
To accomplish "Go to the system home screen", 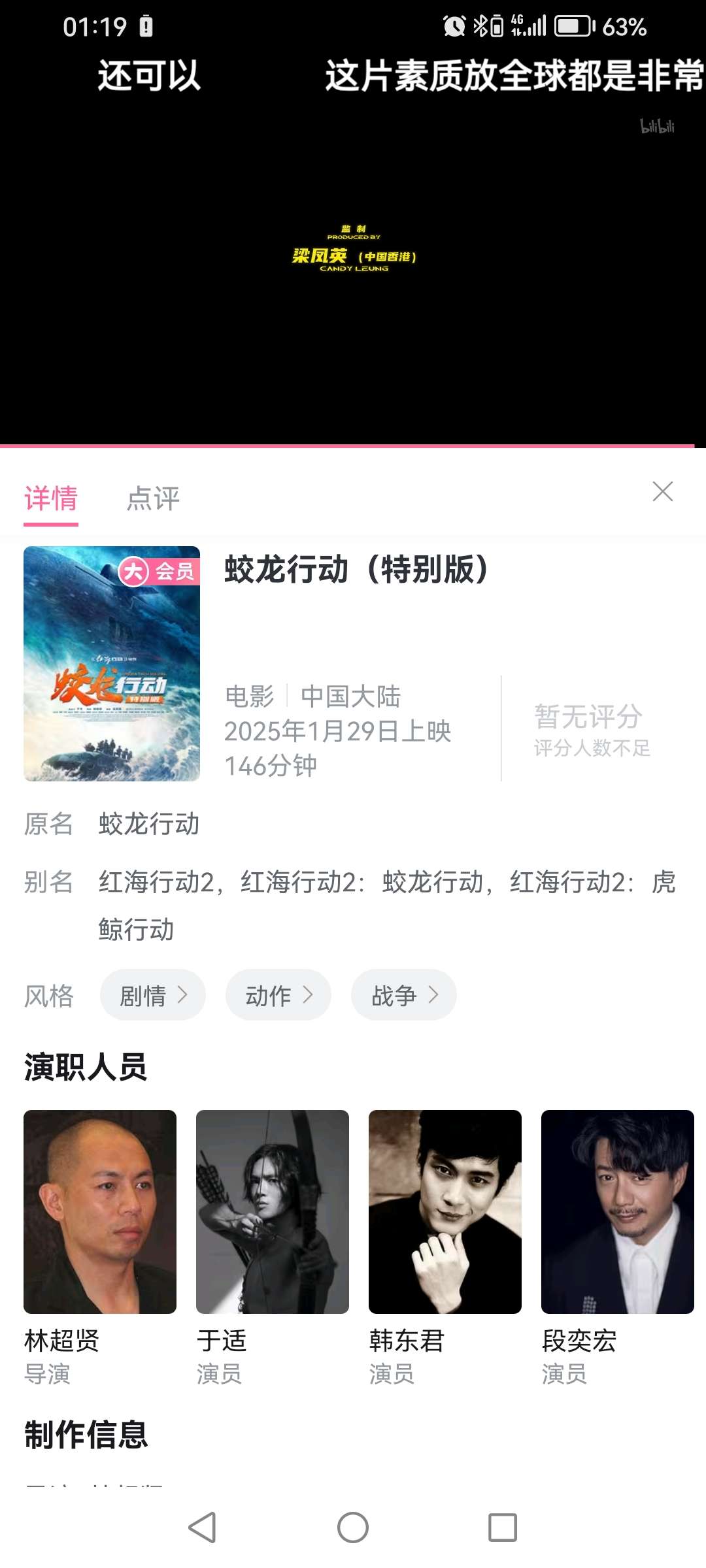I will (353, 1527).
